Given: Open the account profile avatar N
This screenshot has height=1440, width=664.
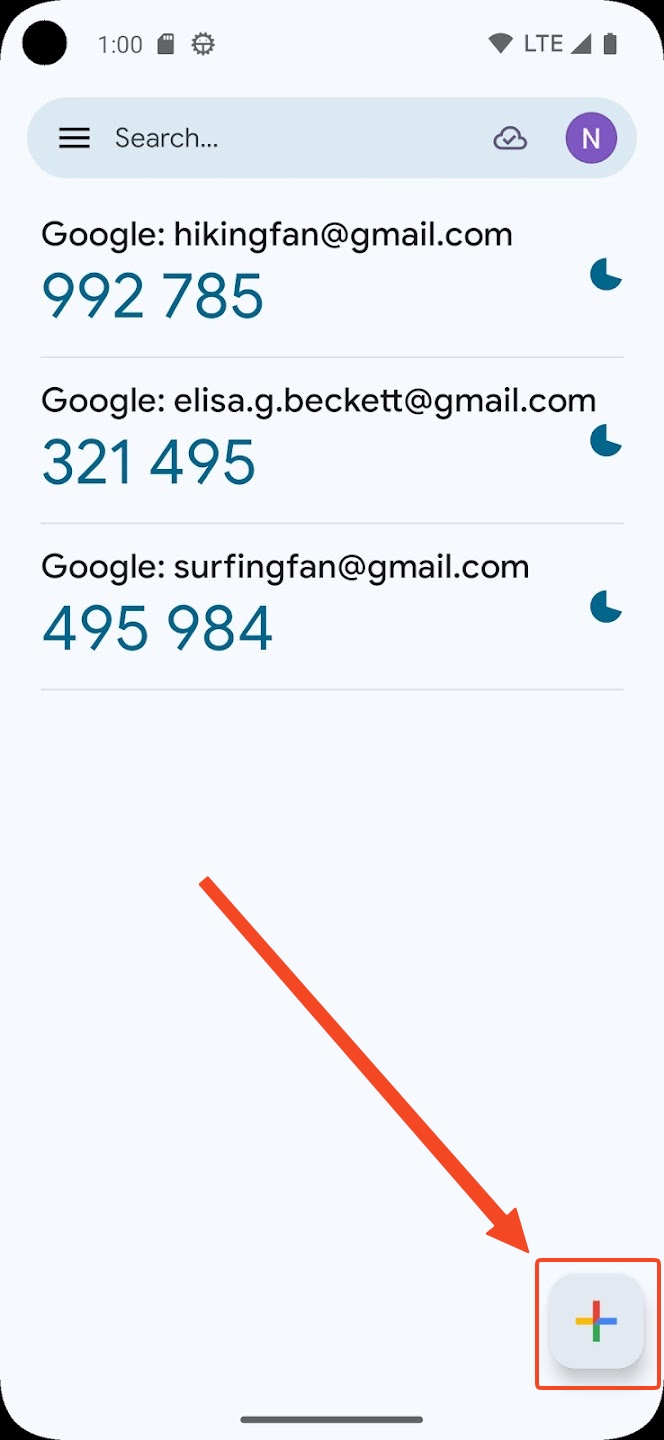Looking at the screenshot, I should [591, 138].
